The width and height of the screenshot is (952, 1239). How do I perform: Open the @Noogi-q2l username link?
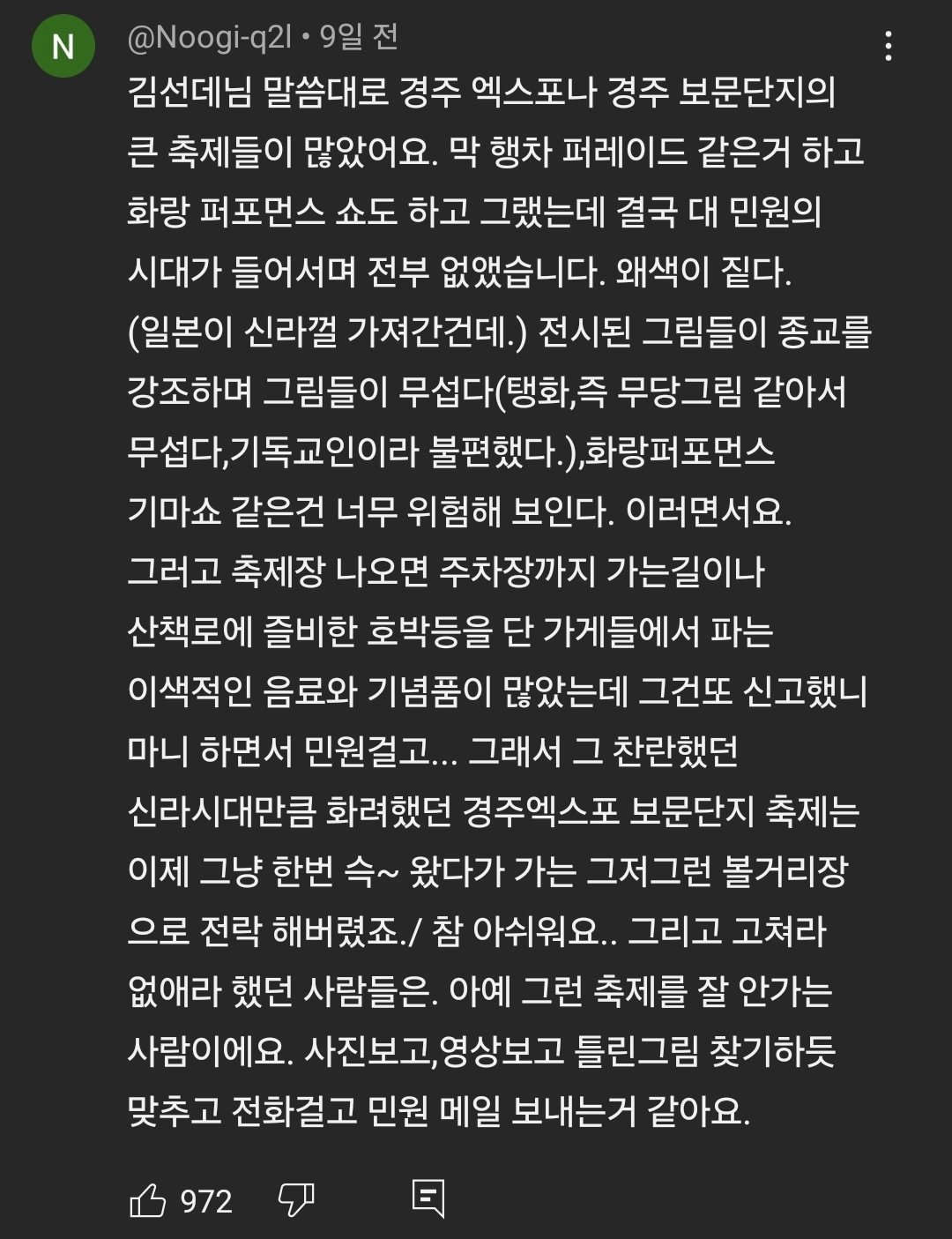209,37
